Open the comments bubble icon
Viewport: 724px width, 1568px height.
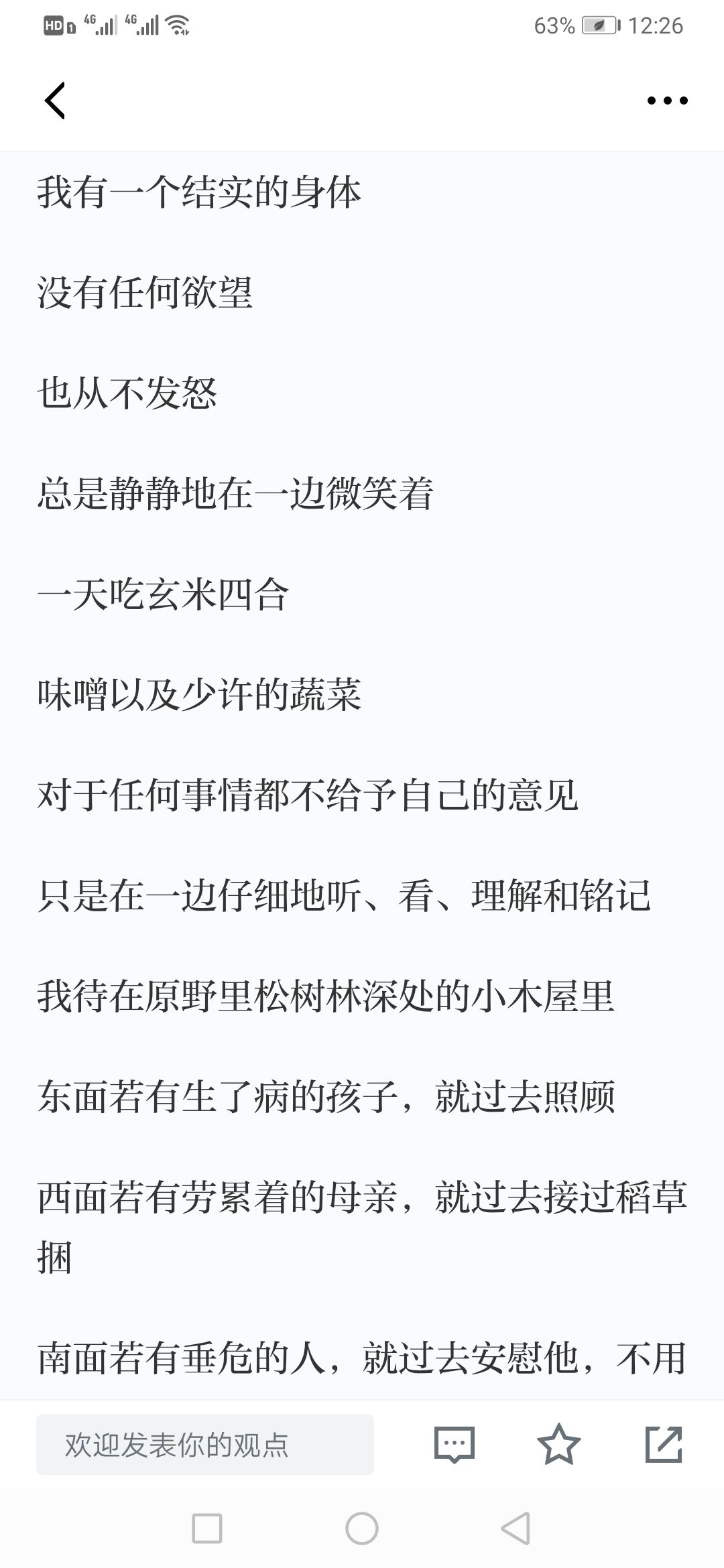click(455, 1444)
